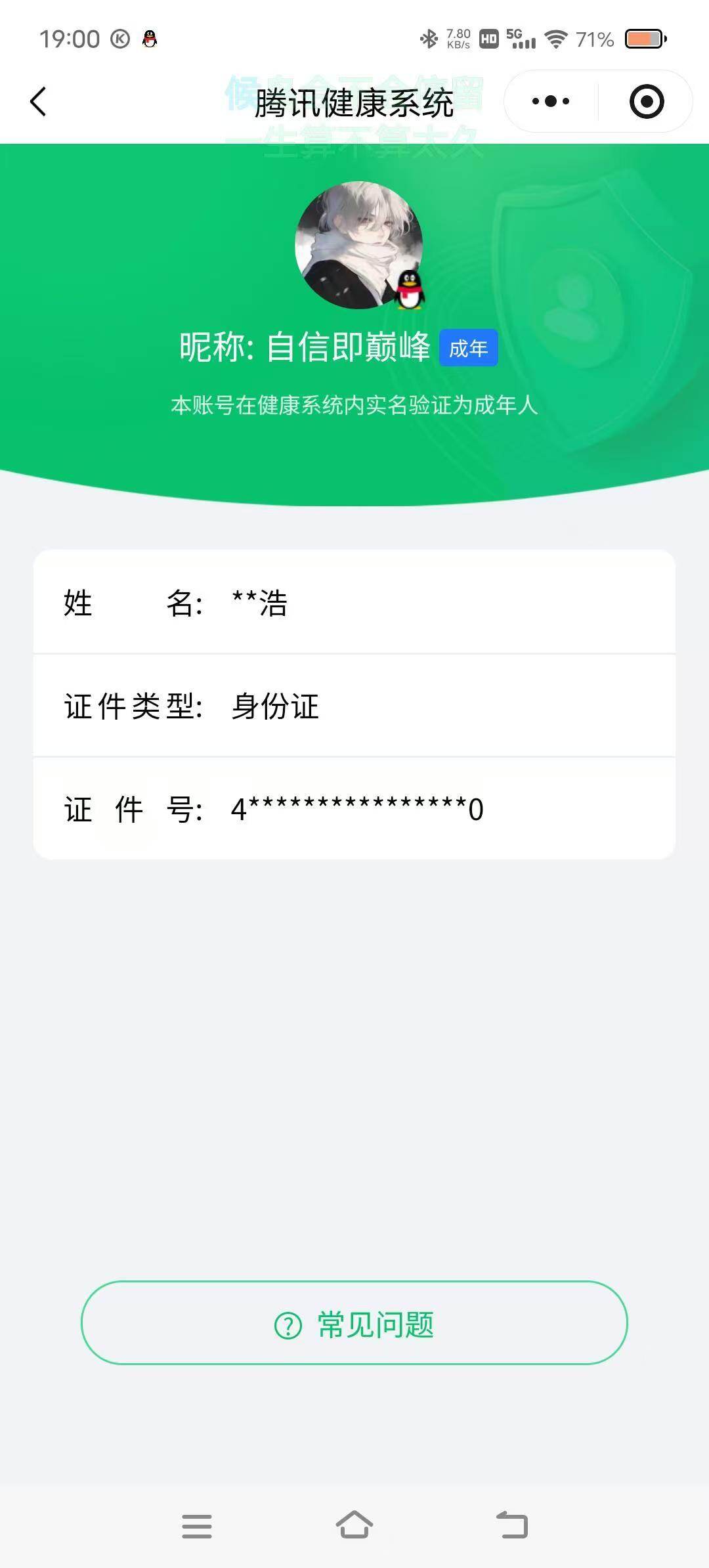Tap the back arrow to return

tap(38, 102)
